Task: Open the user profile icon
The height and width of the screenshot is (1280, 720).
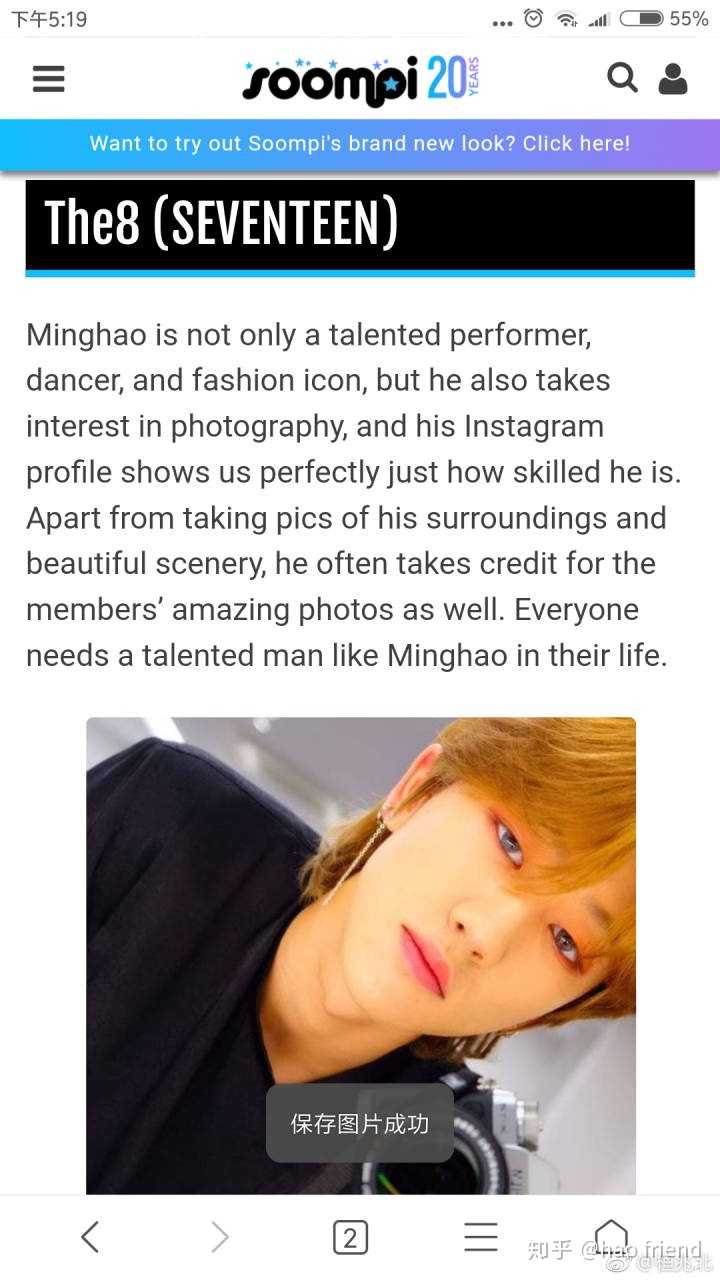Action: point(673,79)
